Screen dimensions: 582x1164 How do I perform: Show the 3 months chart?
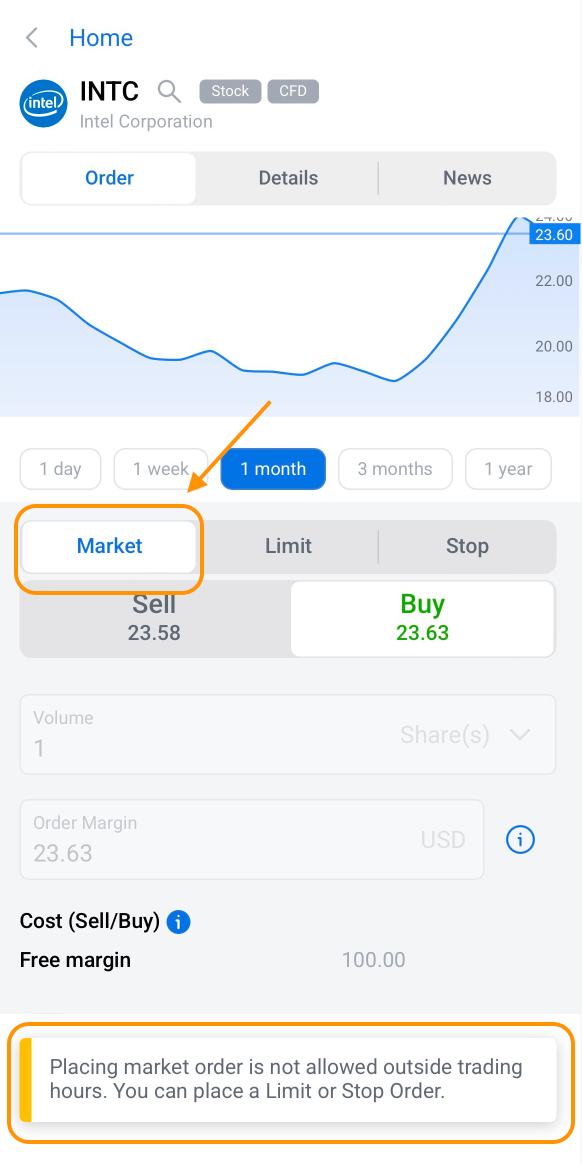click(395, 469)
